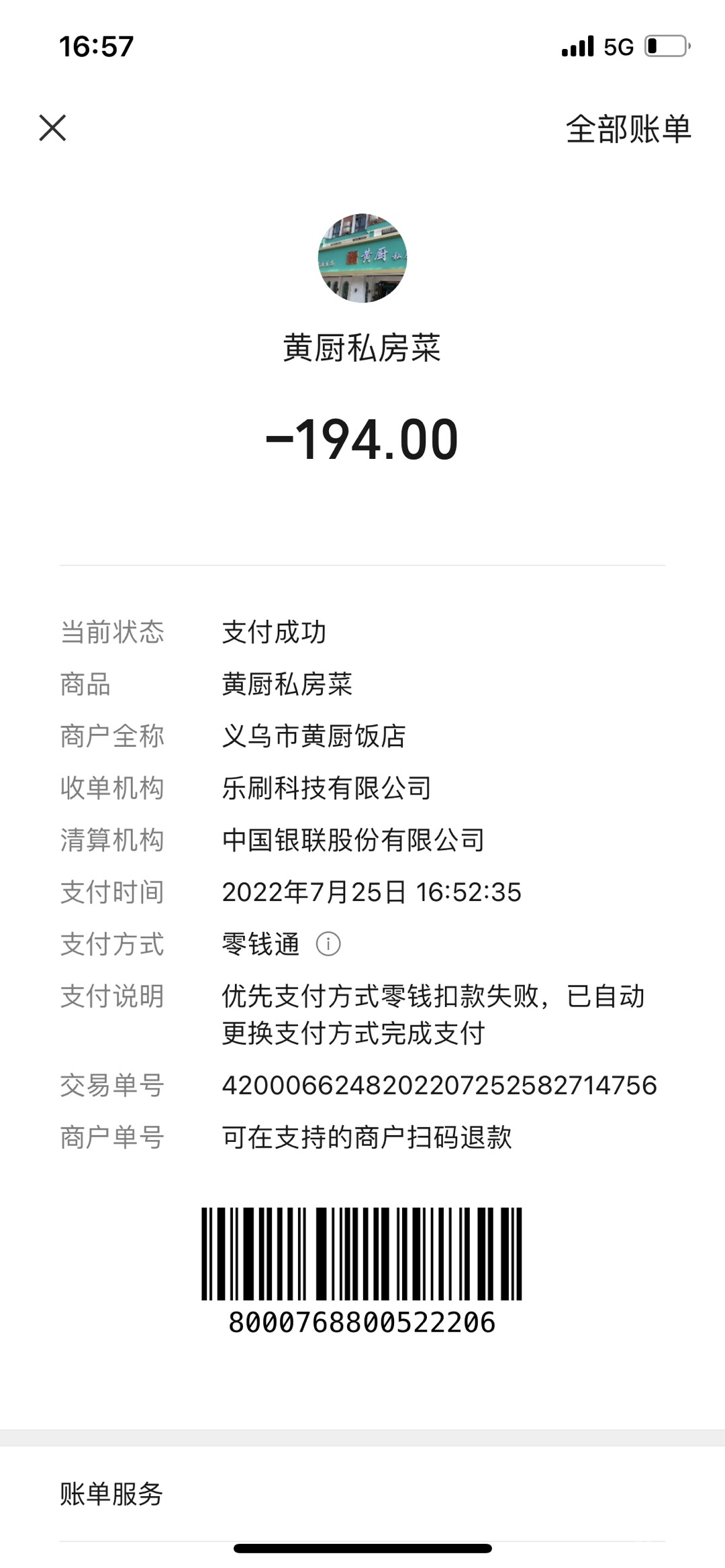Screen dimensions: 725x1568
Task: Tap the info icon beside 零钱通
Action: click(328, 944)
